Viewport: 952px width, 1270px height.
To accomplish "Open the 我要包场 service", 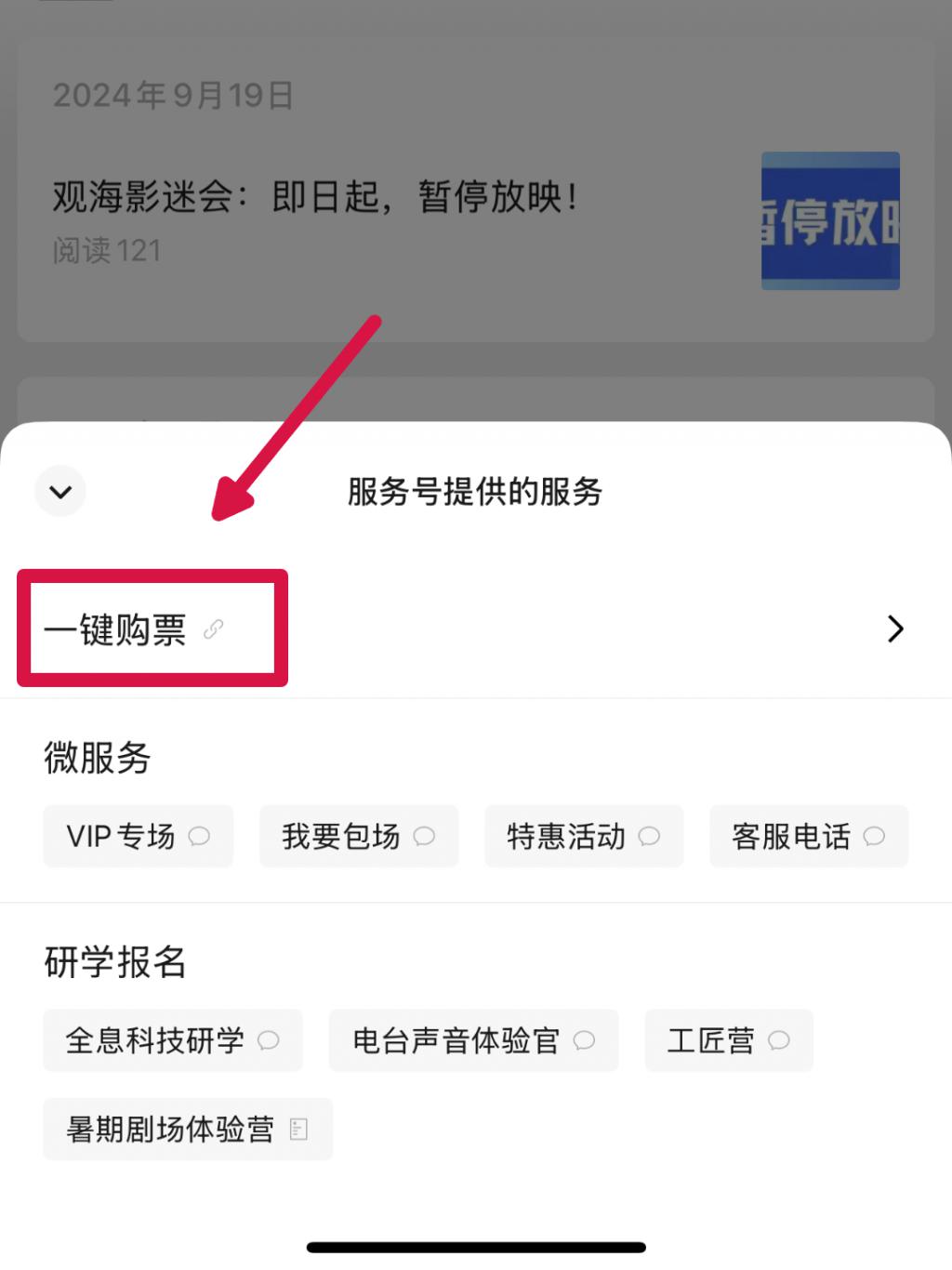I will [358, 836].
